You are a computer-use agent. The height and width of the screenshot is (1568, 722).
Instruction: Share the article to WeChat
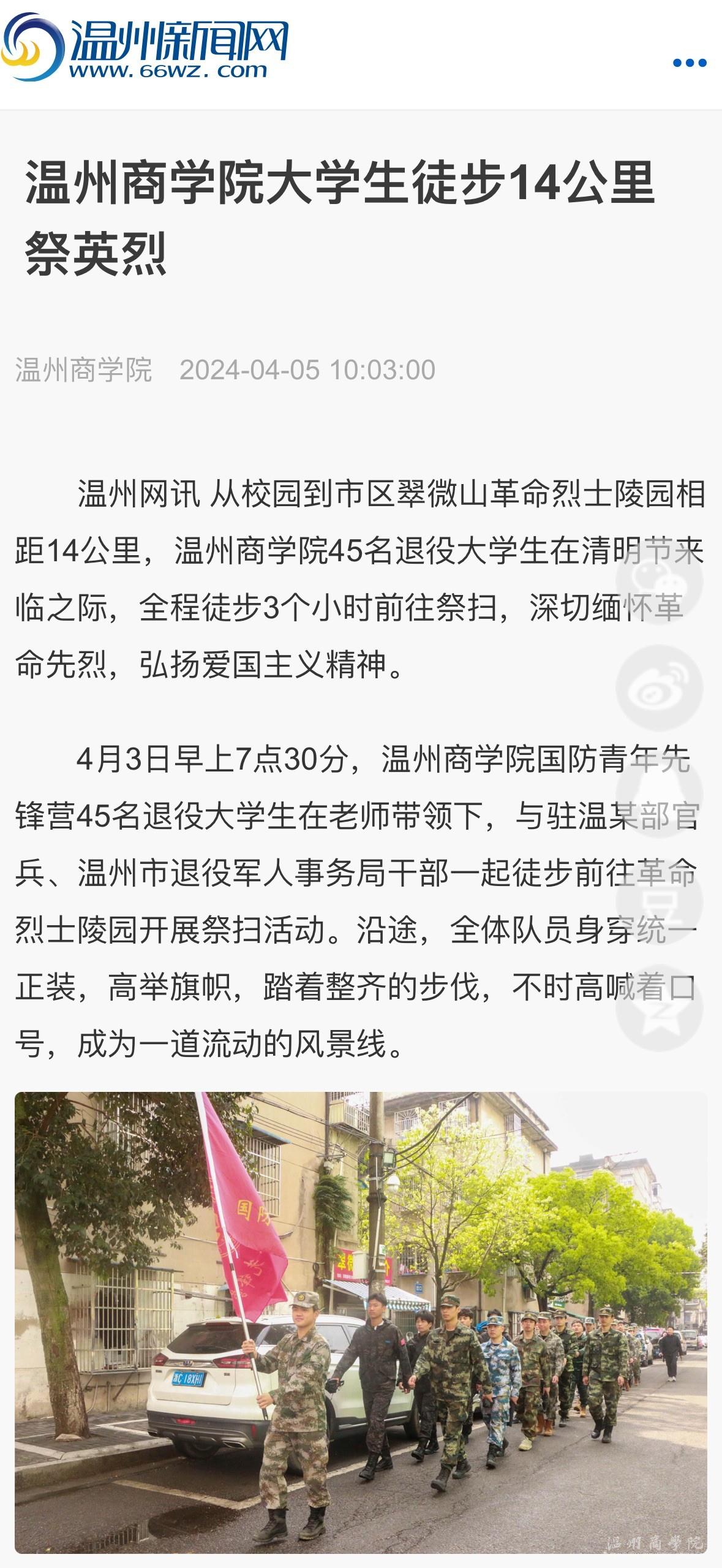pos(659,580)
